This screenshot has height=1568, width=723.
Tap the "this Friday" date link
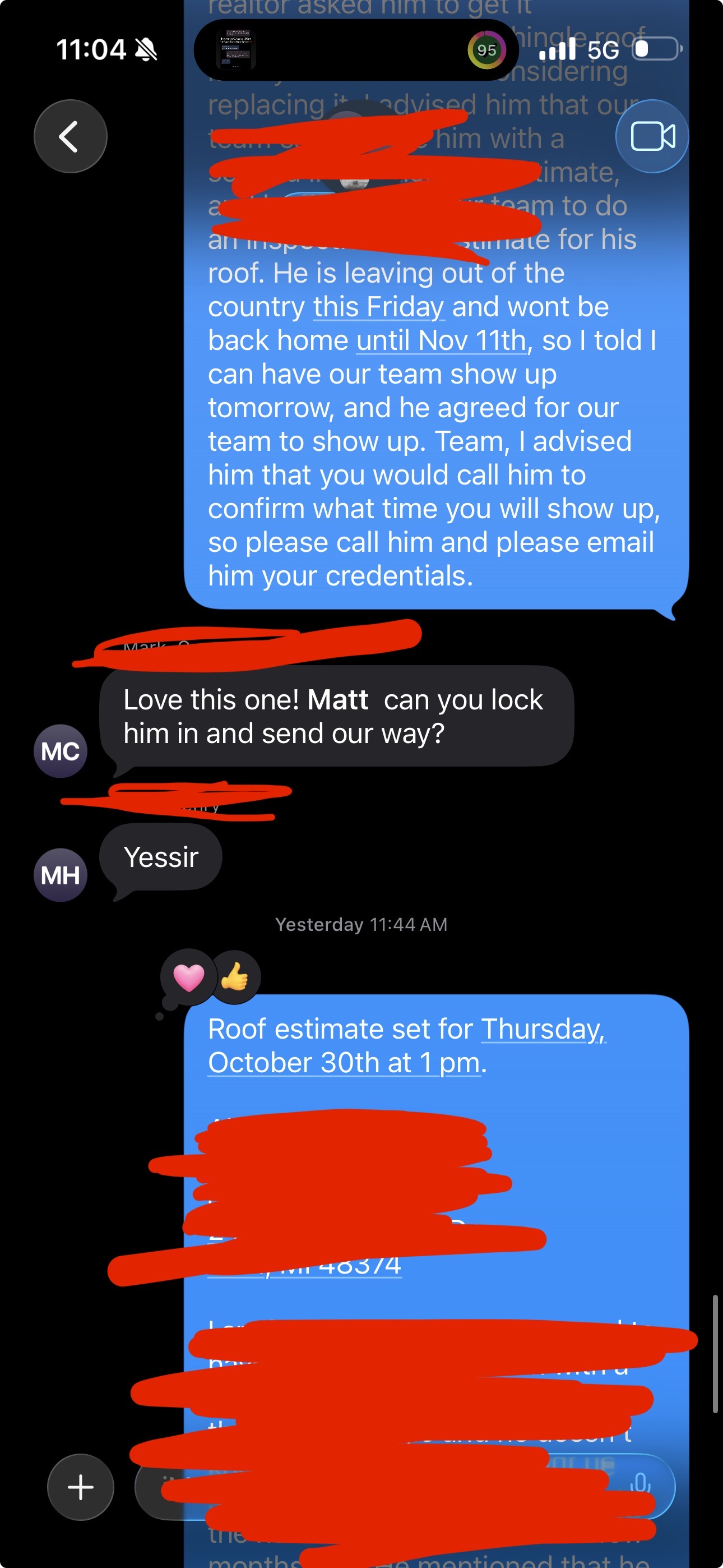(378, 307)
